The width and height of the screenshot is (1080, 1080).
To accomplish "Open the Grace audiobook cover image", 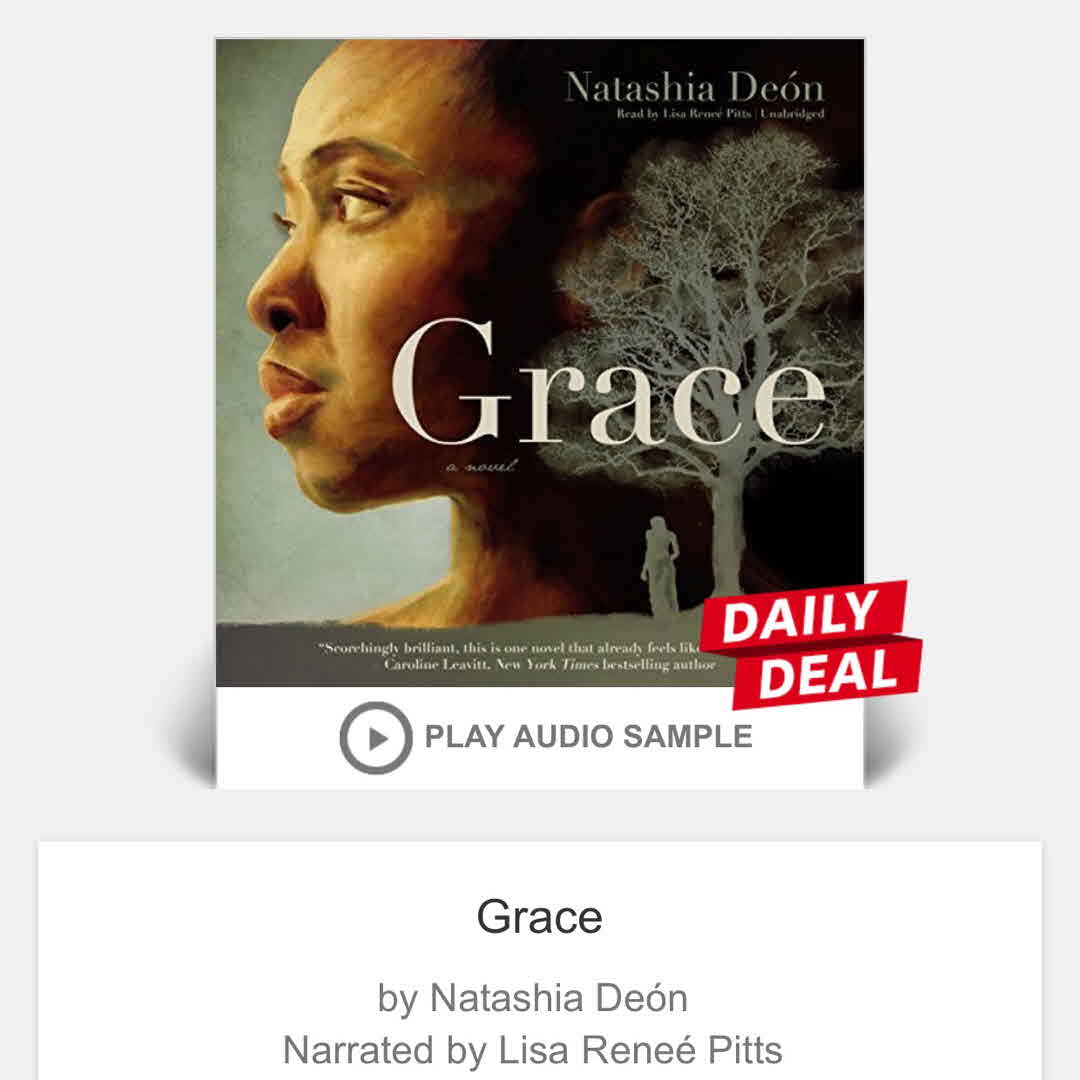I will coord(540,362).
